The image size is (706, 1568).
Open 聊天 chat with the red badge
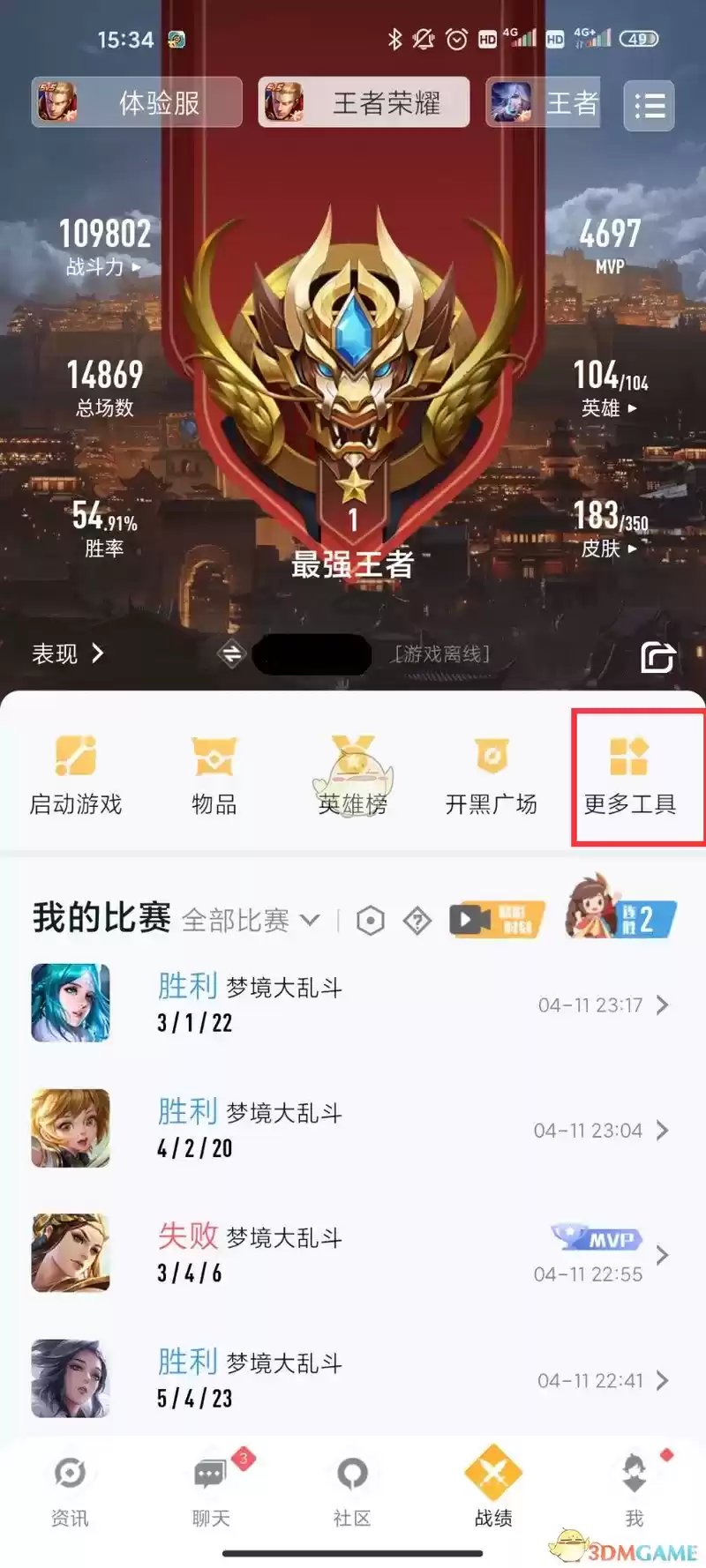[211, 1492]
